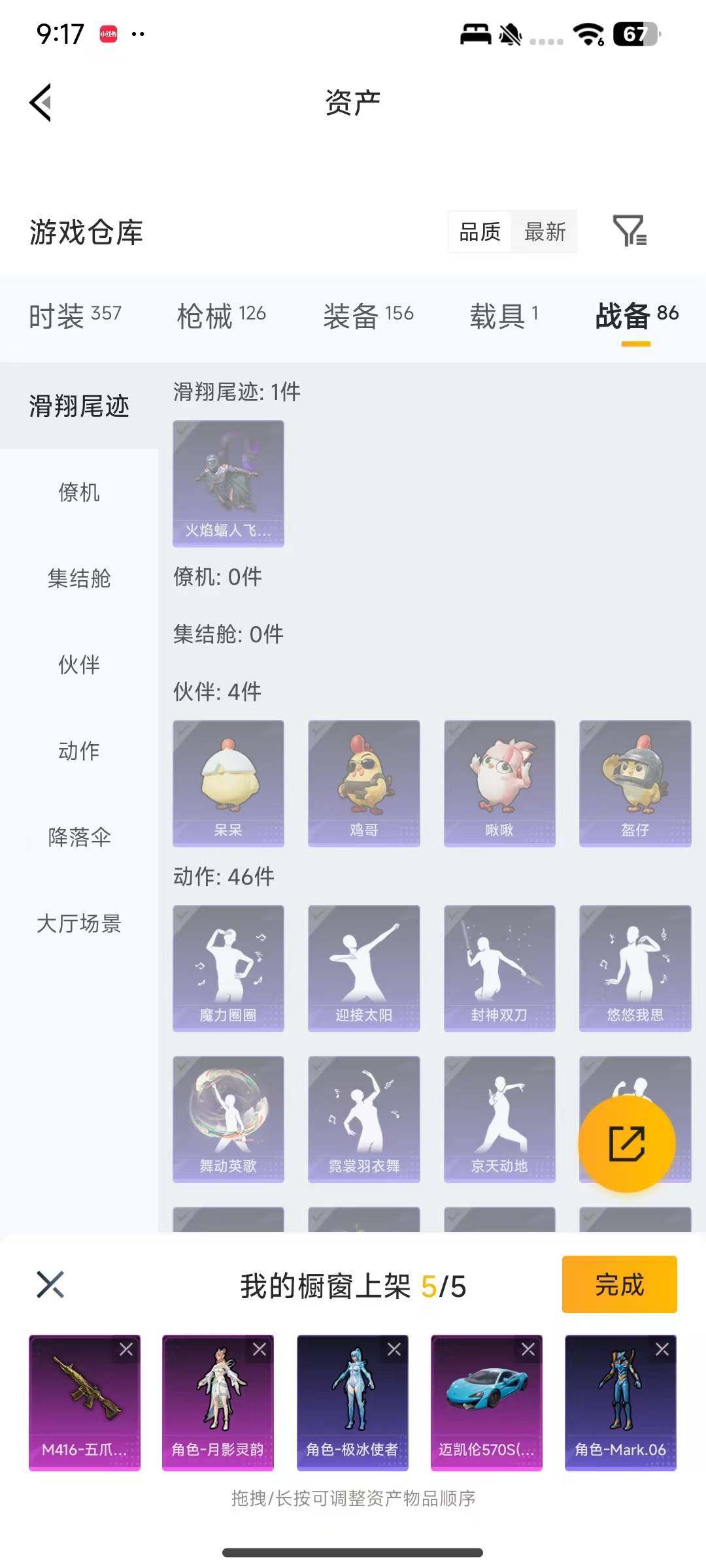706x1568 pixels.
Task: Select the 鸡哥 companion item
Action: [363, 783]
